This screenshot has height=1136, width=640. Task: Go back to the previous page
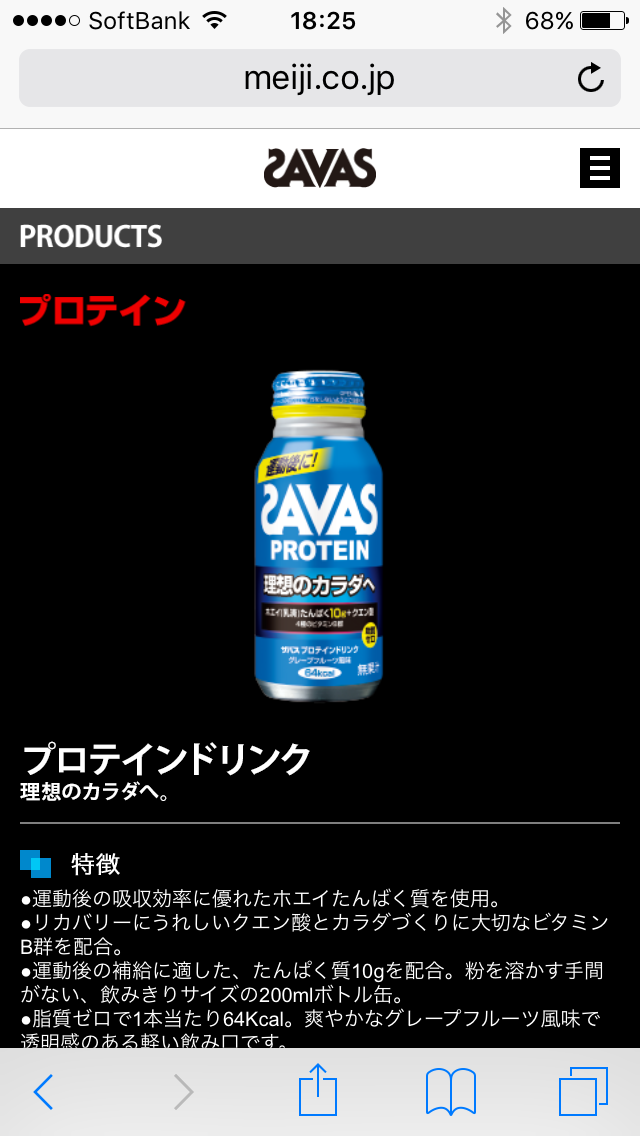pos(43,1092)
